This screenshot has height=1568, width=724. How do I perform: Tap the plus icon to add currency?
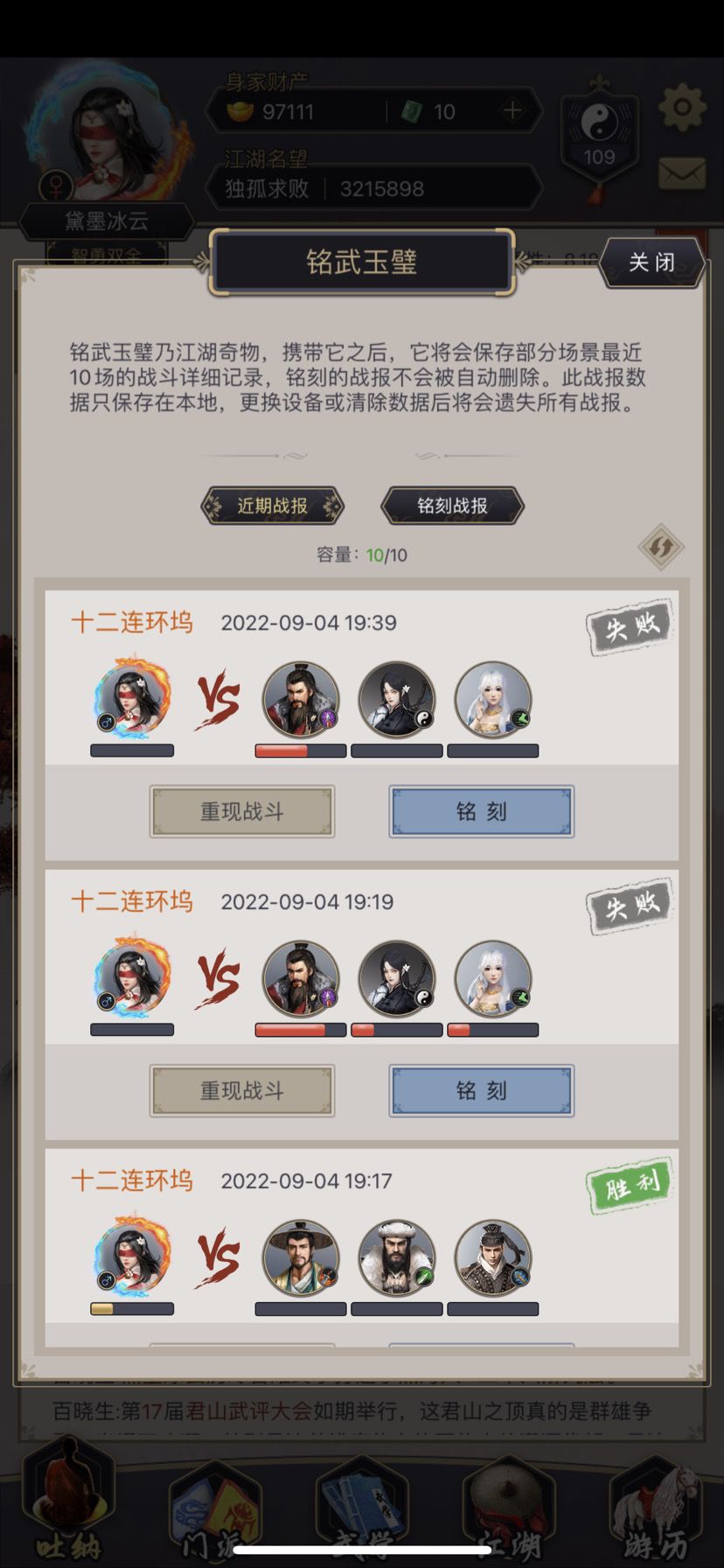tap(512, 111)
